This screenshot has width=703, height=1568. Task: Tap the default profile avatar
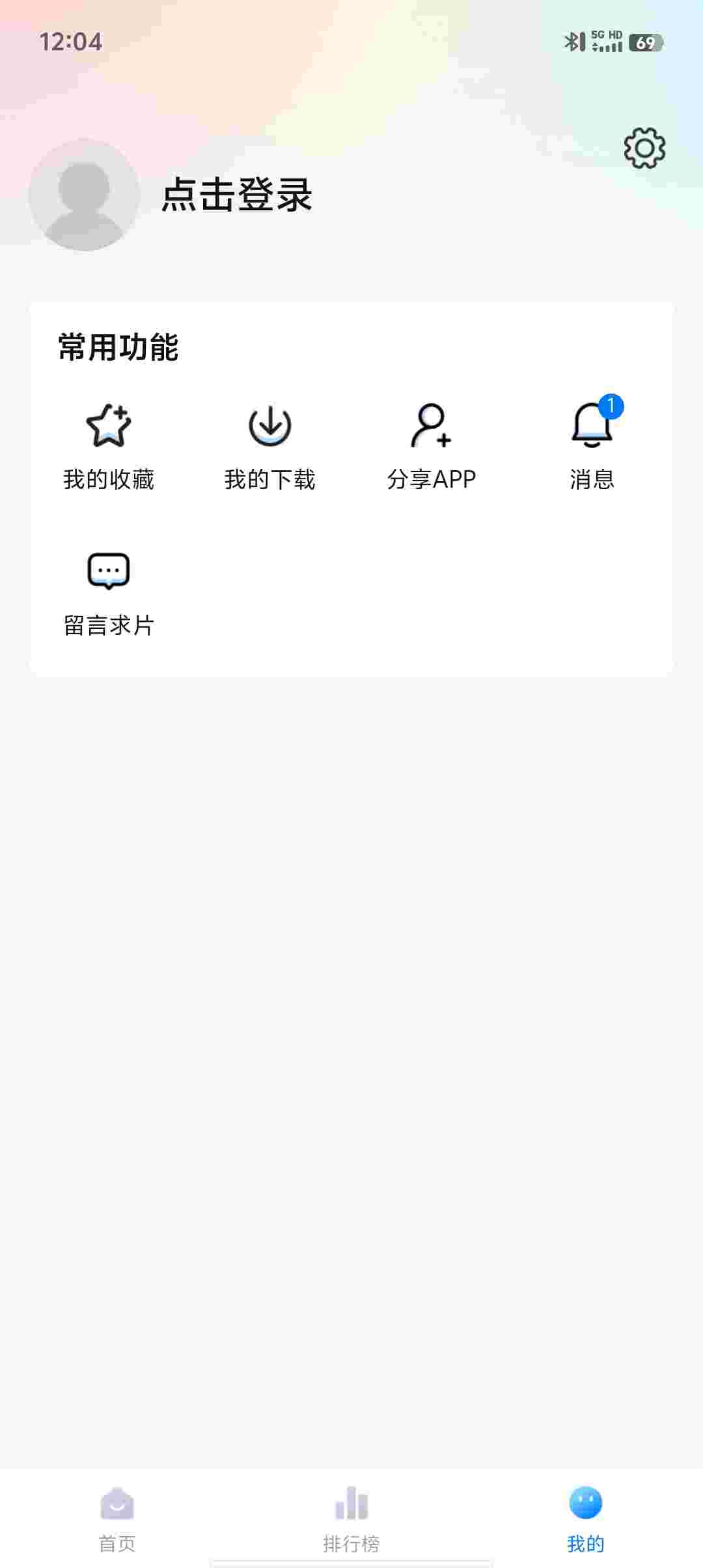(85, 195)
